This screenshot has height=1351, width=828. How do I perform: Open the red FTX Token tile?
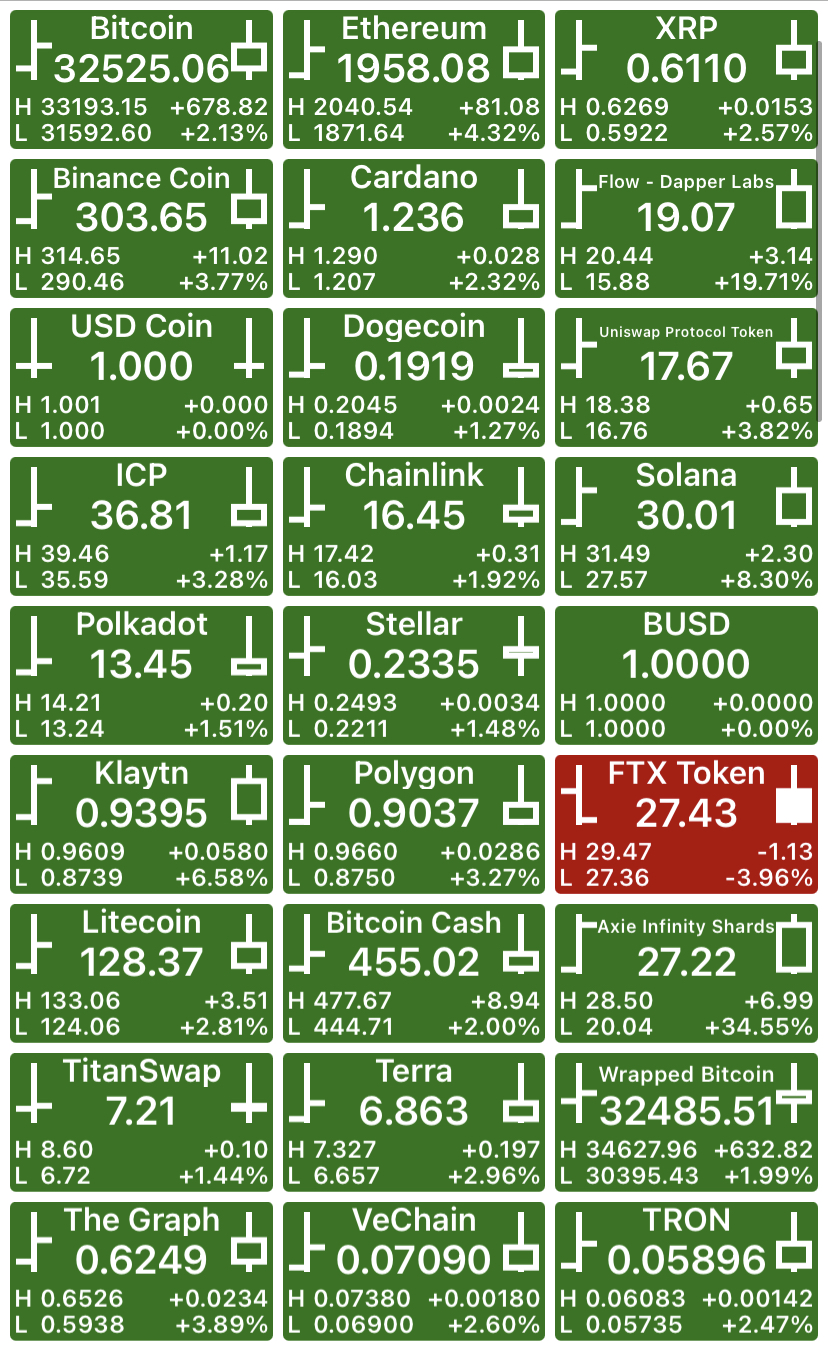[x=687, y=825]
